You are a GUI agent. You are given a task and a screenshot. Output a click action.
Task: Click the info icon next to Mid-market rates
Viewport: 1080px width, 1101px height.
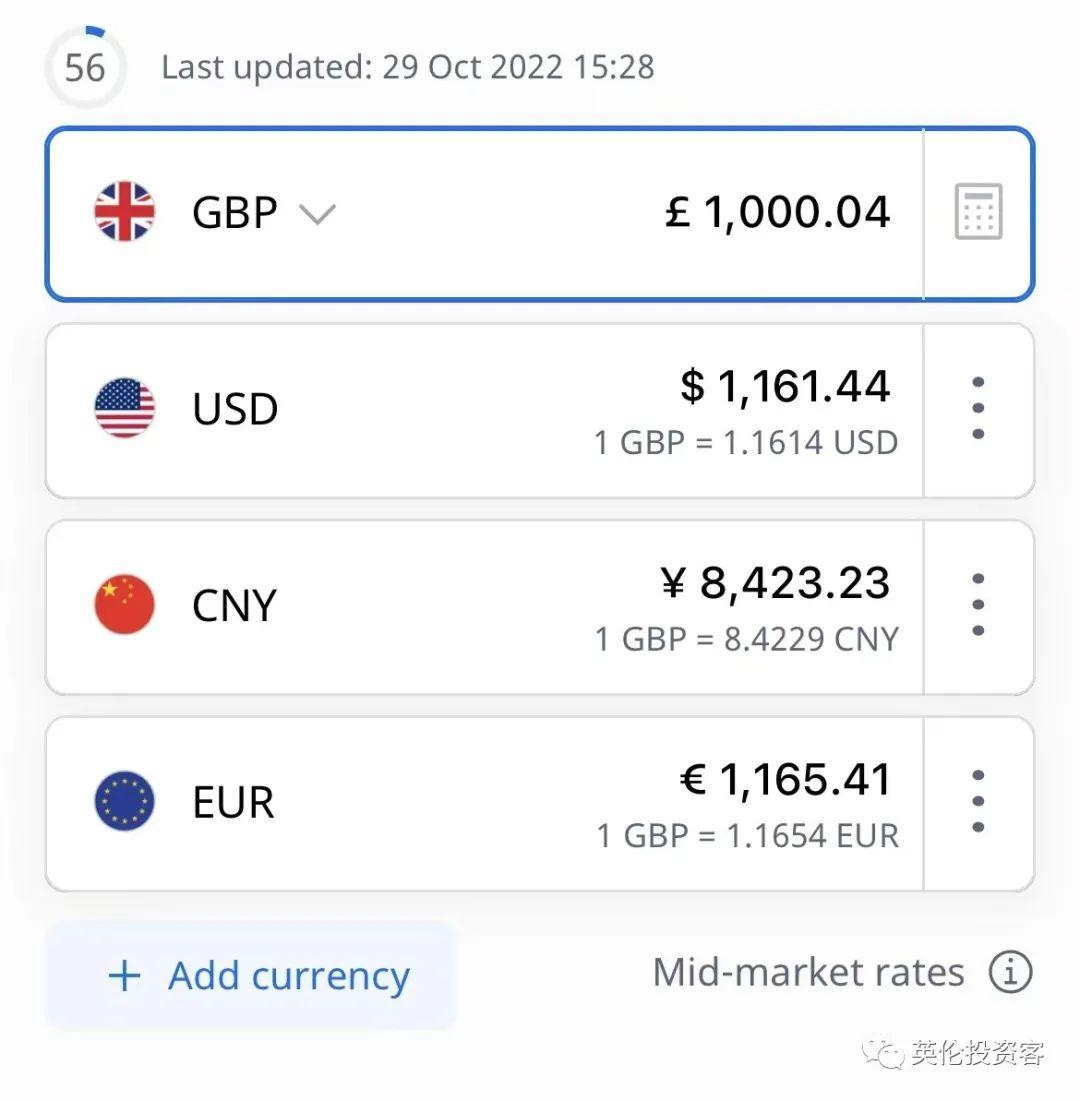[x=1012, y=971]
